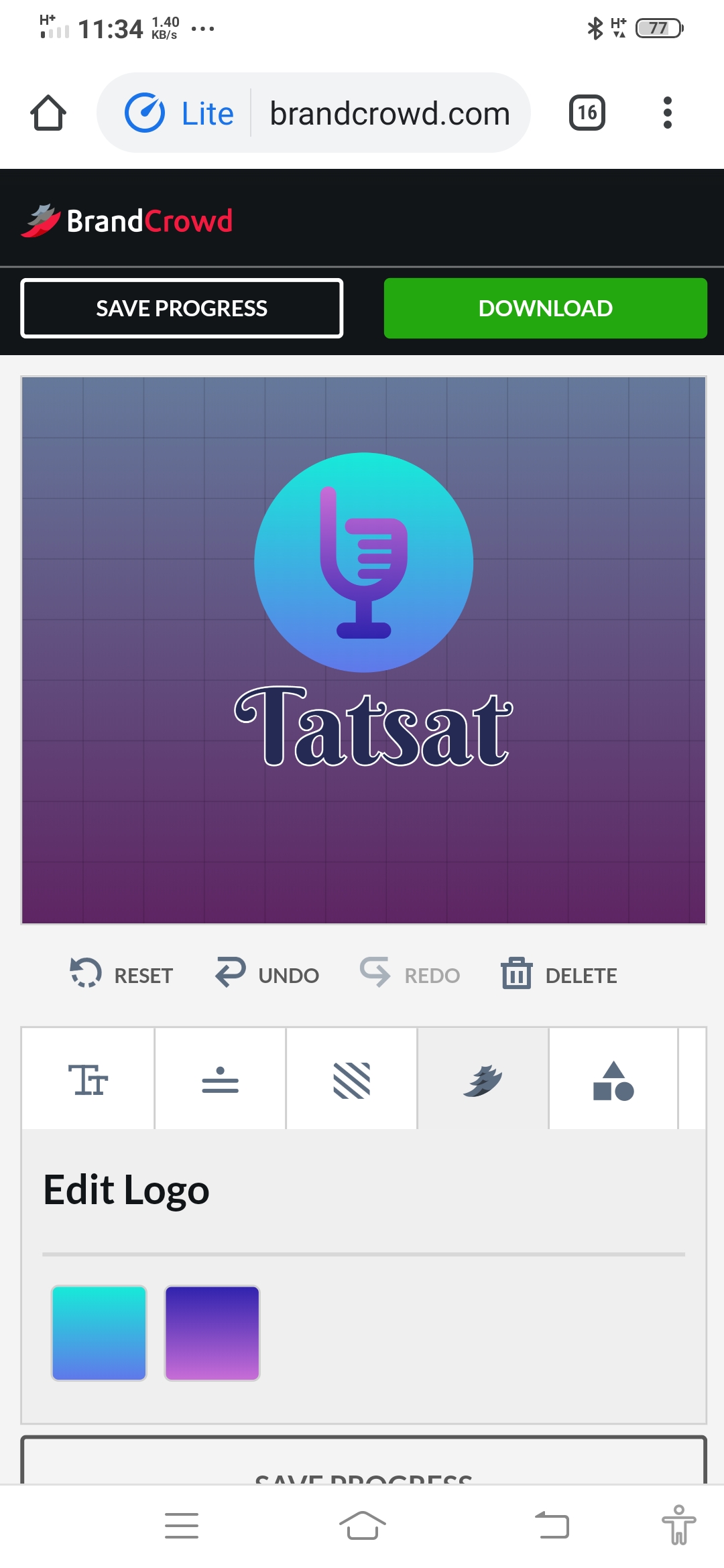Download the Tatsat logo
The width and height of the screenshot is (724, 1568).
pos(545,308)
